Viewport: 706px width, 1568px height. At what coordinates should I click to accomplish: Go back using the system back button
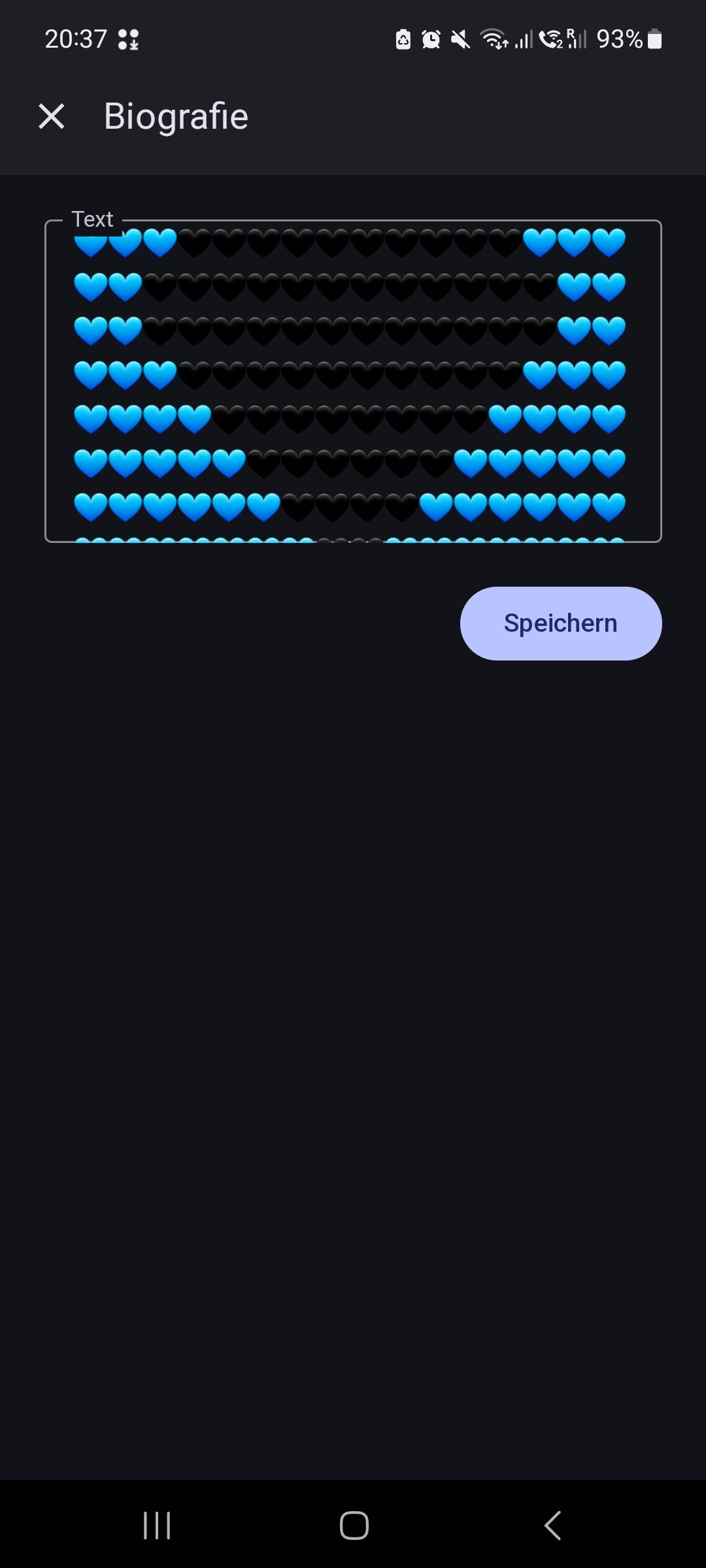pos(552,1526)
